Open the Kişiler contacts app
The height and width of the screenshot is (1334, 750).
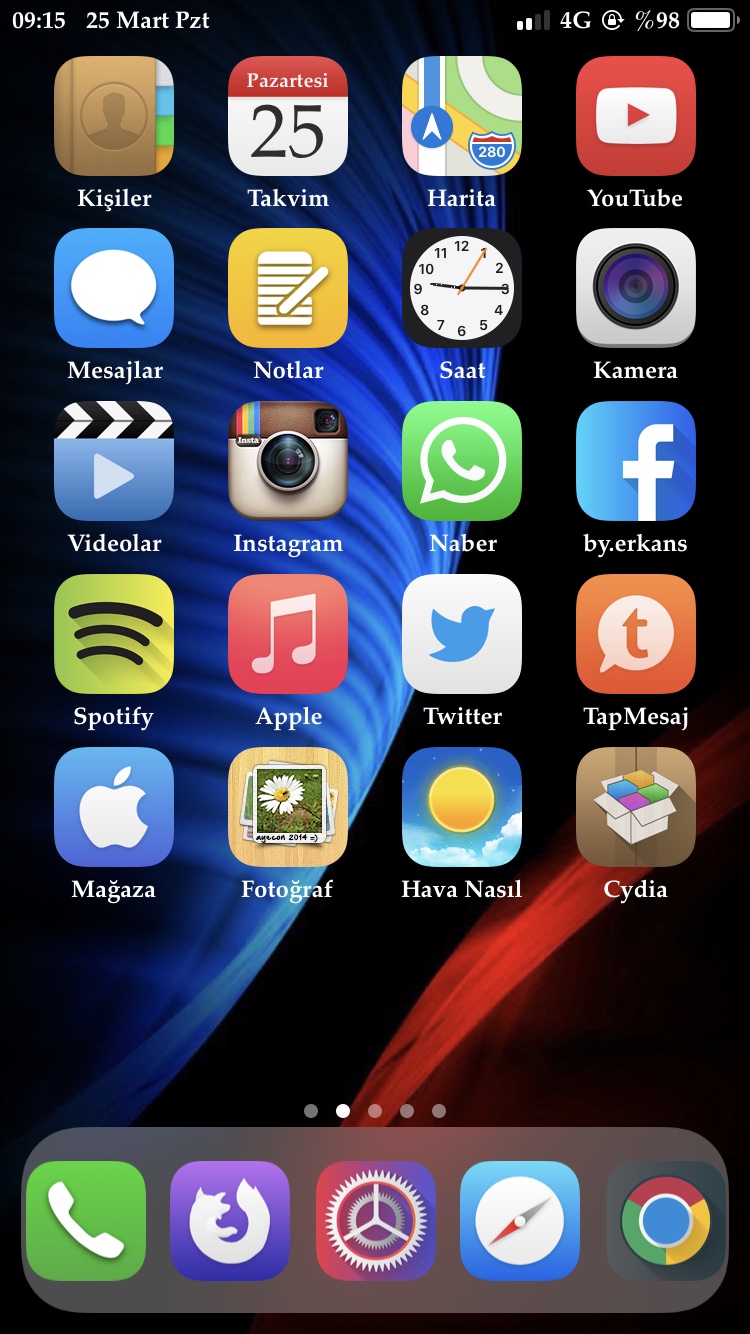point(114,116)
